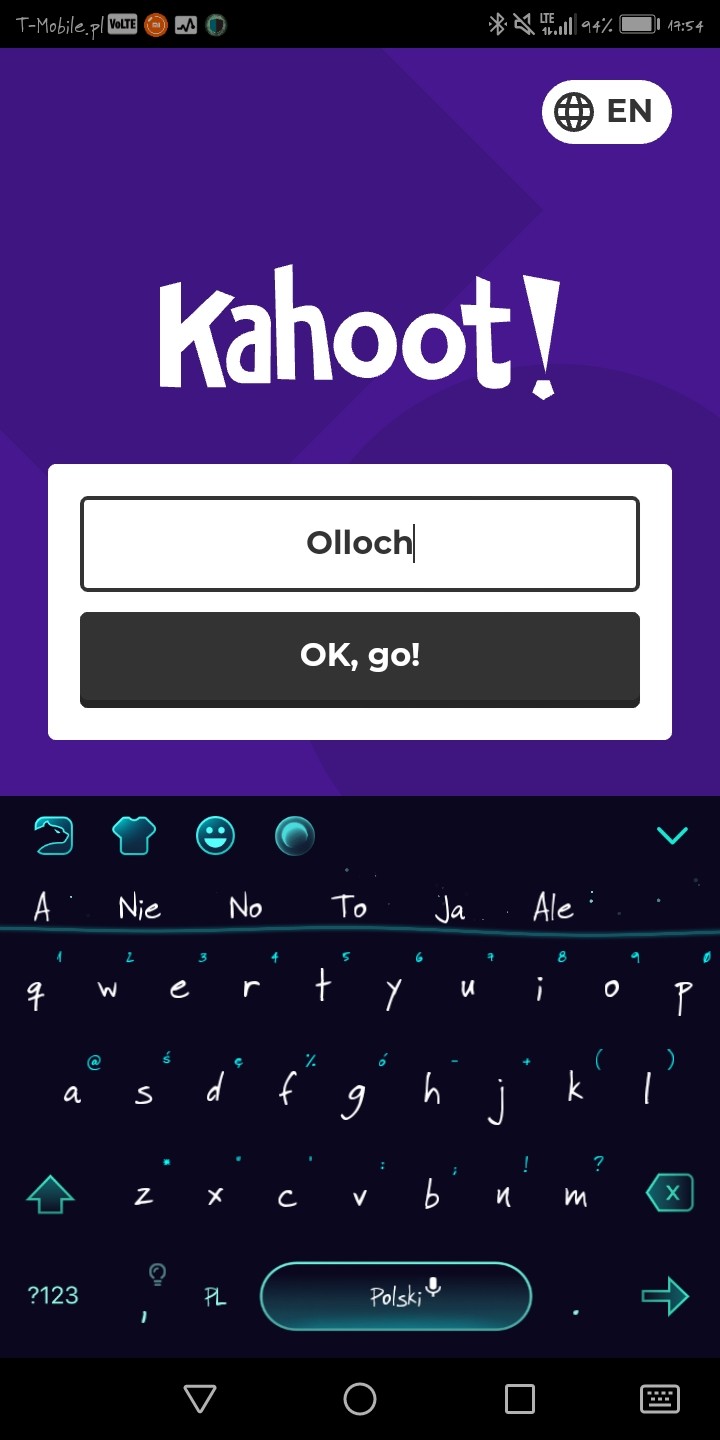Image resolution: width=720 pixels, height=1440 pixels.
Task: Open keyboard themes via the shirt icon
Action: click(134, 835)
